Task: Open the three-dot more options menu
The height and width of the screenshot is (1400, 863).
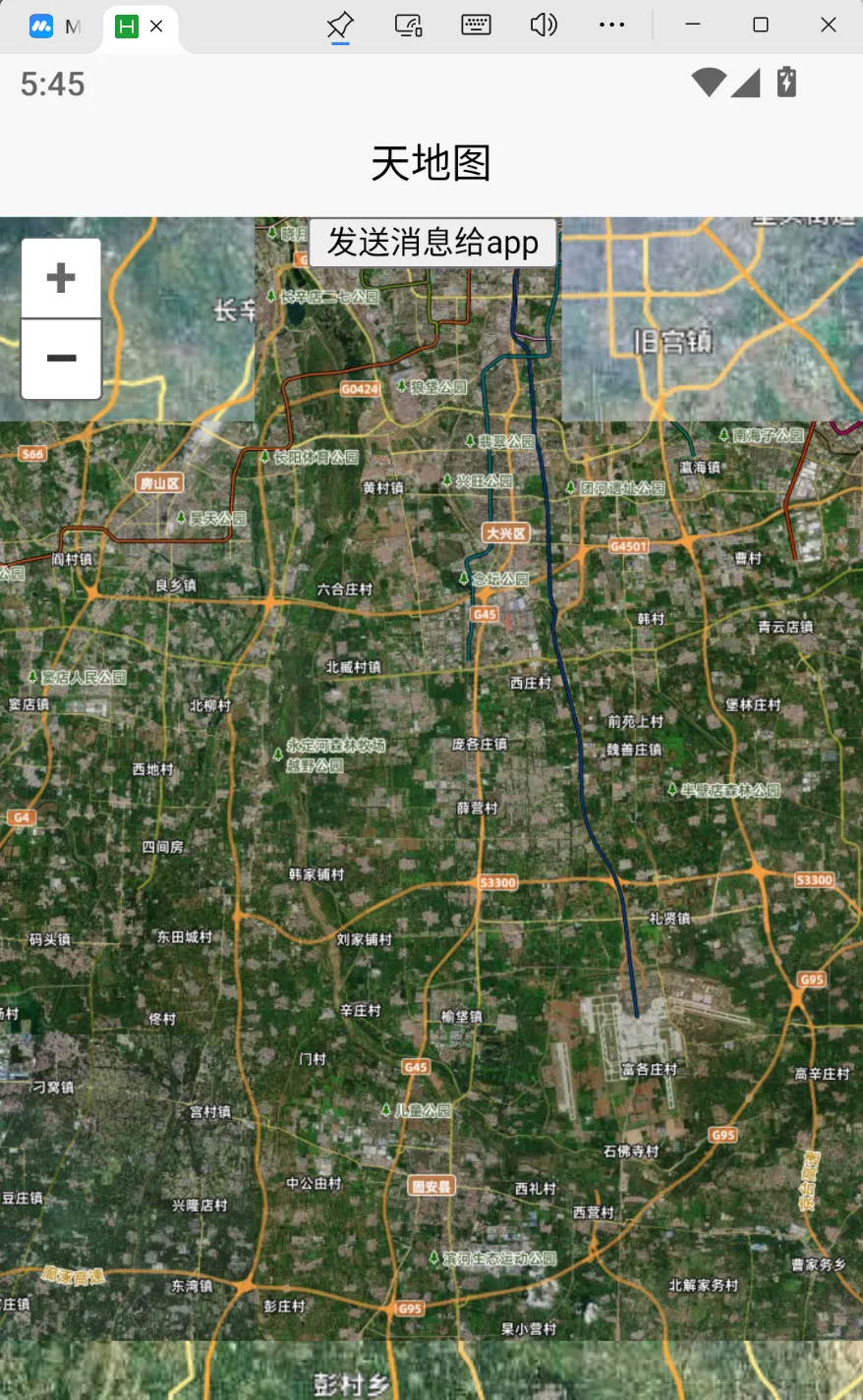Action: tap(611, 26)
